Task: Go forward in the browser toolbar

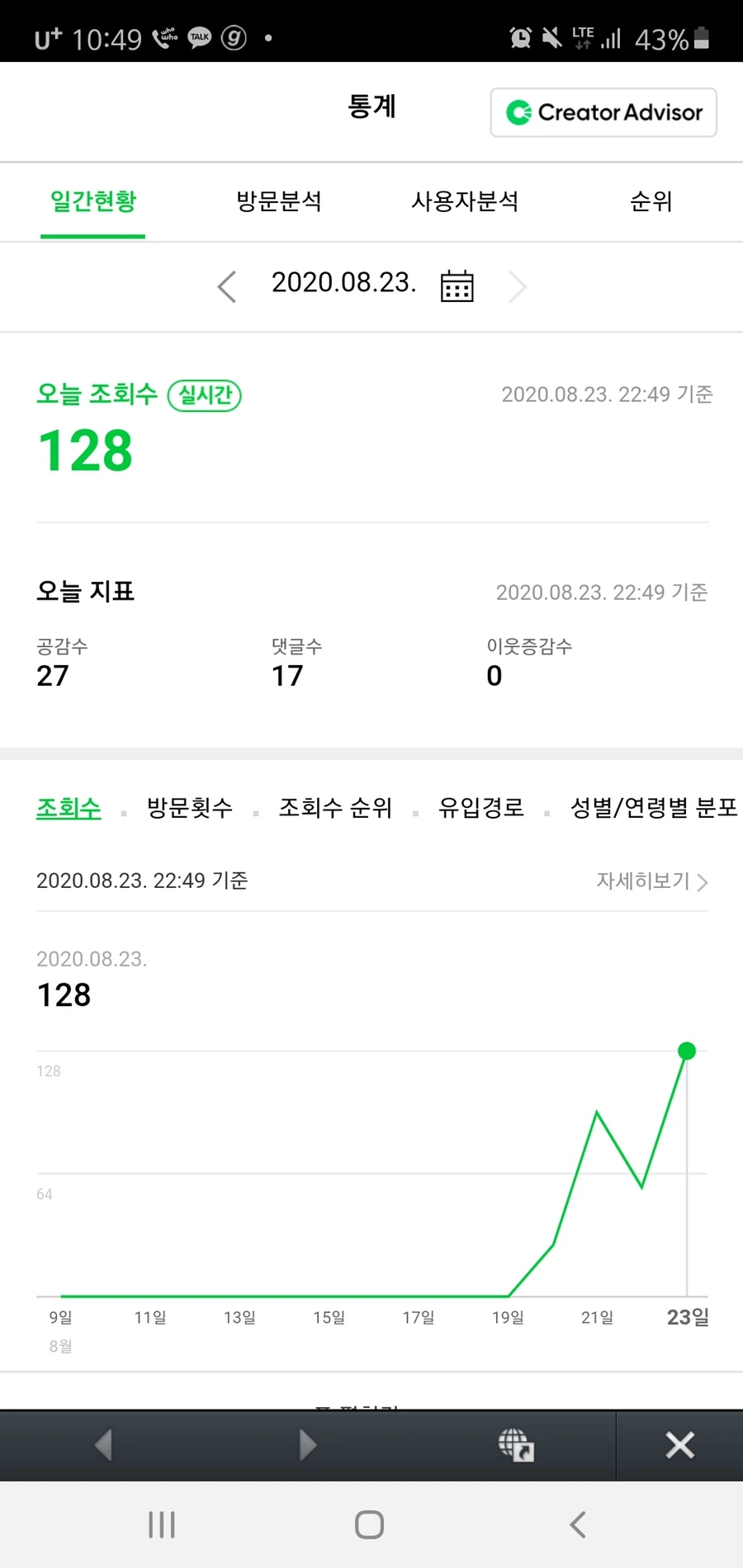Action: [x=307, y=1445]
